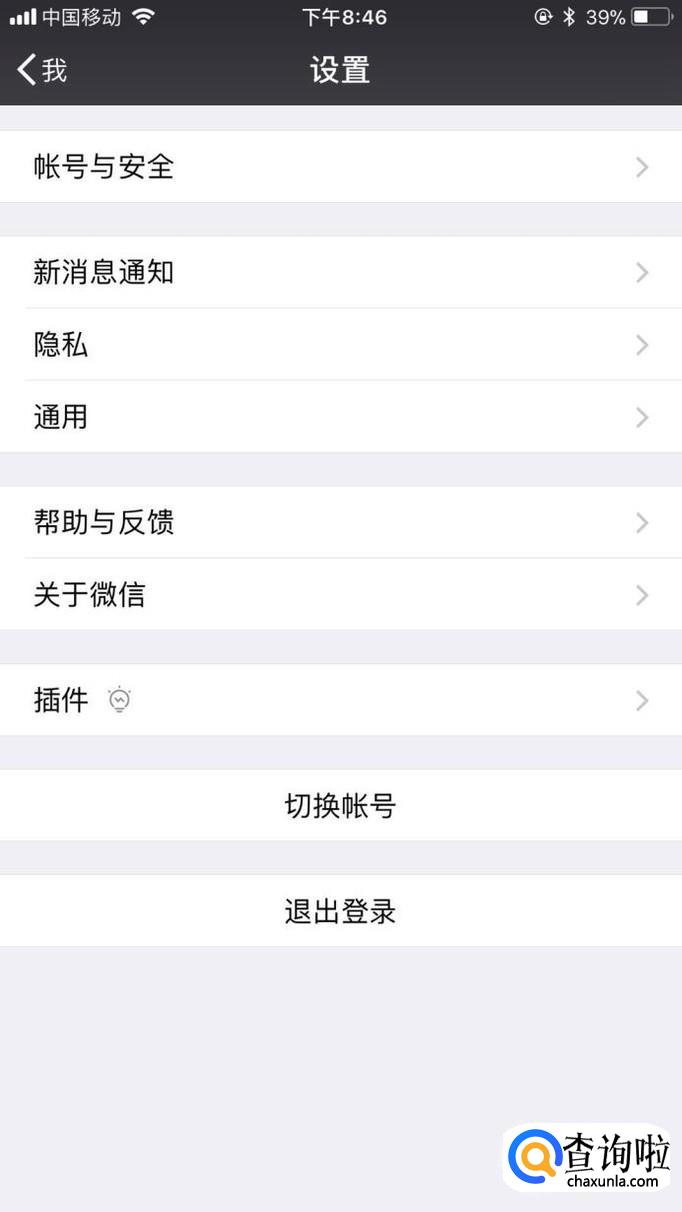
Task: Open 帮助与反馈
Action: tap(340, 522)
